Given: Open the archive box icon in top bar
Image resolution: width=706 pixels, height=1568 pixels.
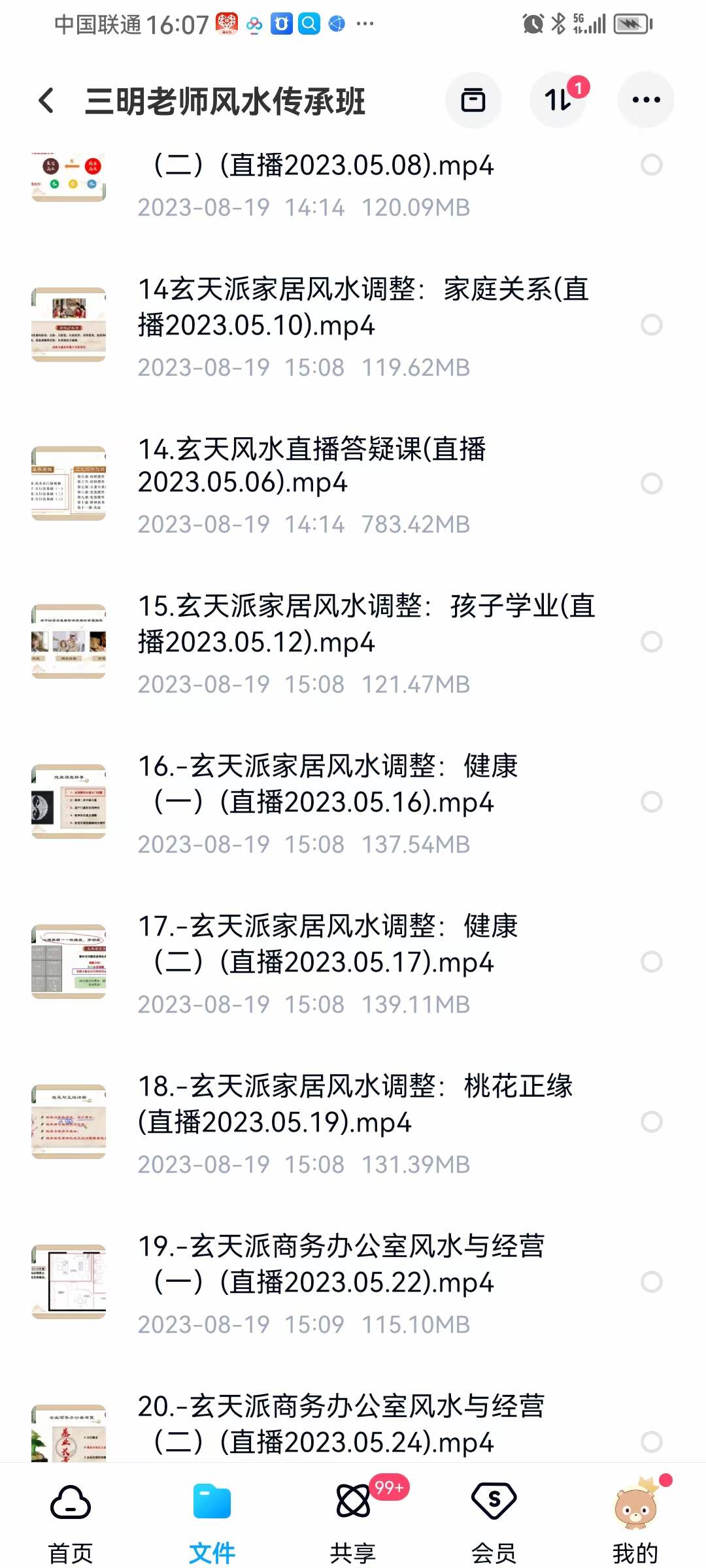Looking at the screenshot, I should [473, 99].
